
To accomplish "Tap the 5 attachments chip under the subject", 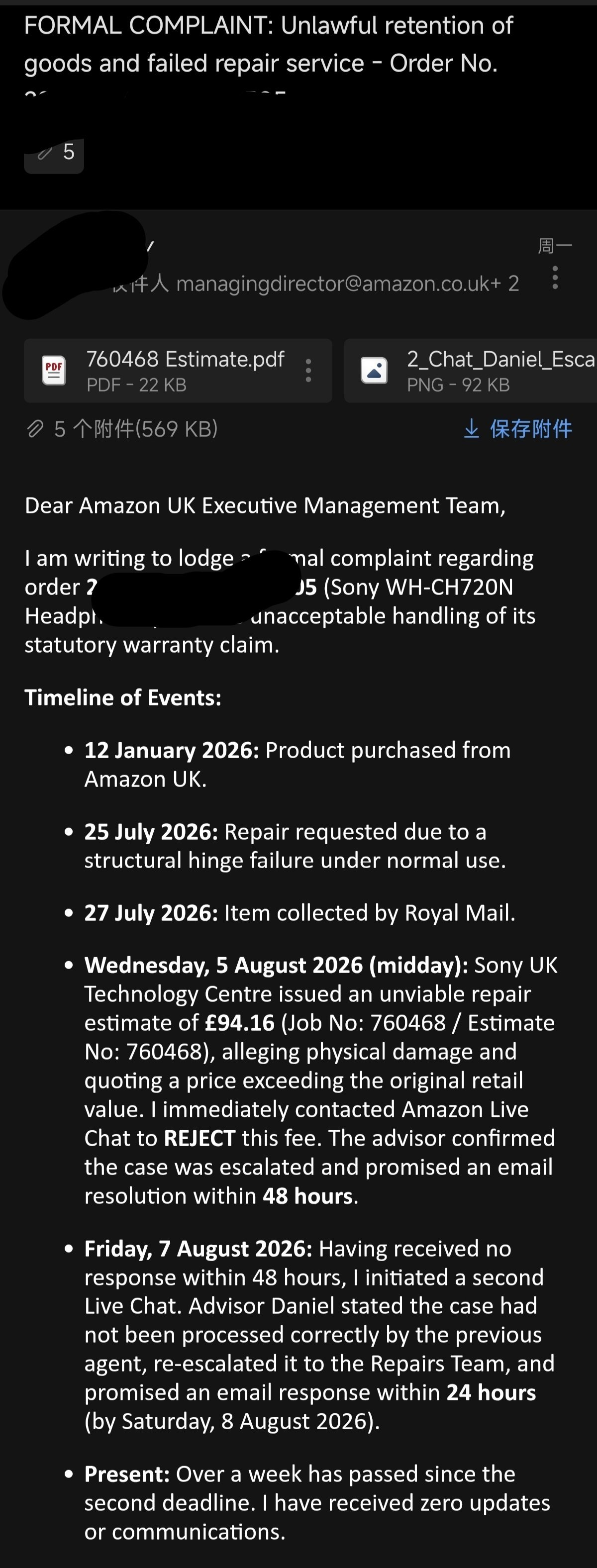I will point(54,153).
